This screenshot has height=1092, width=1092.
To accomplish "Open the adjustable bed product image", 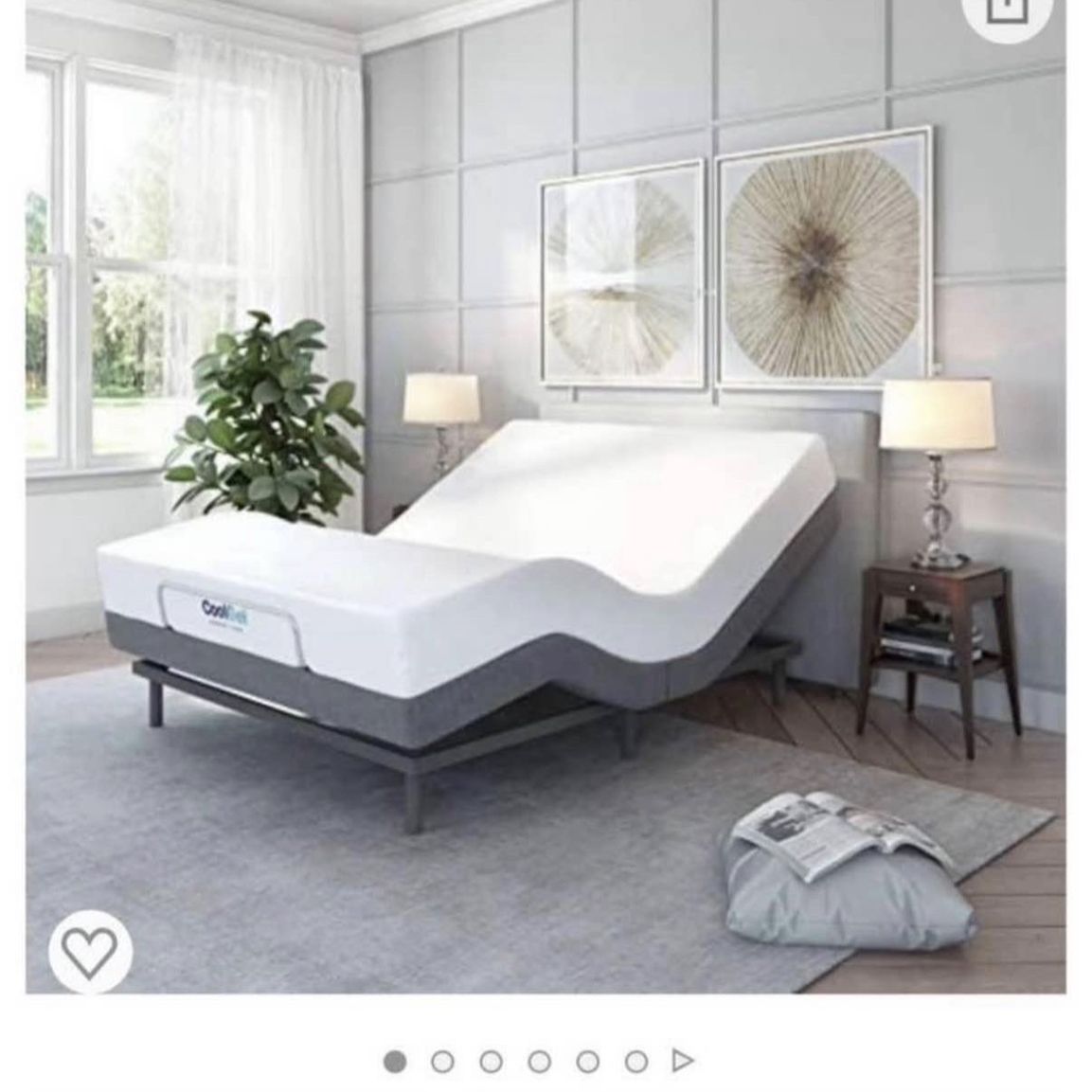I will 546,496.
